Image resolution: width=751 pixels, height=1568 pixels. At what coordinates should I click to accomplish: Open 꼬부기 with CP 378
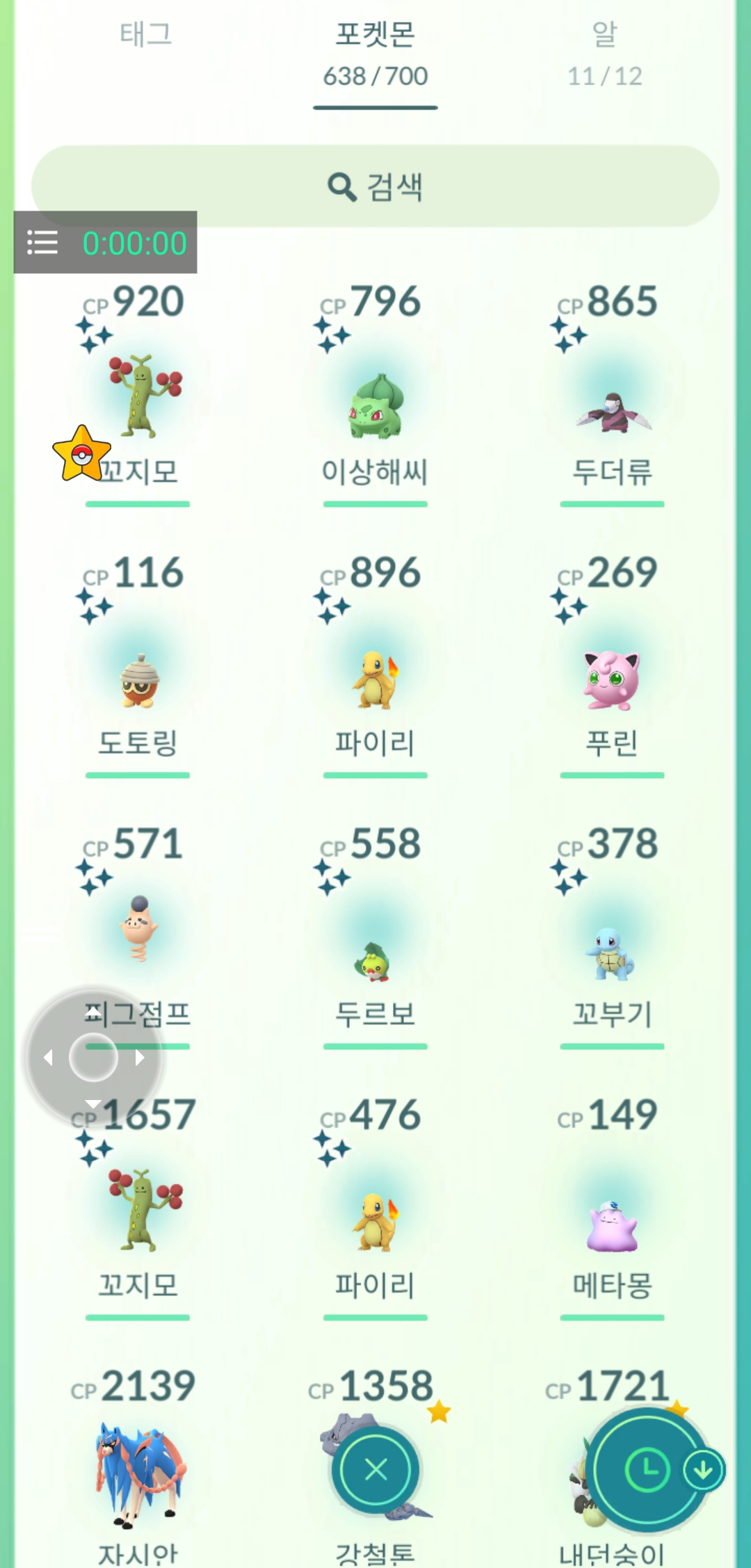(612, 953)
